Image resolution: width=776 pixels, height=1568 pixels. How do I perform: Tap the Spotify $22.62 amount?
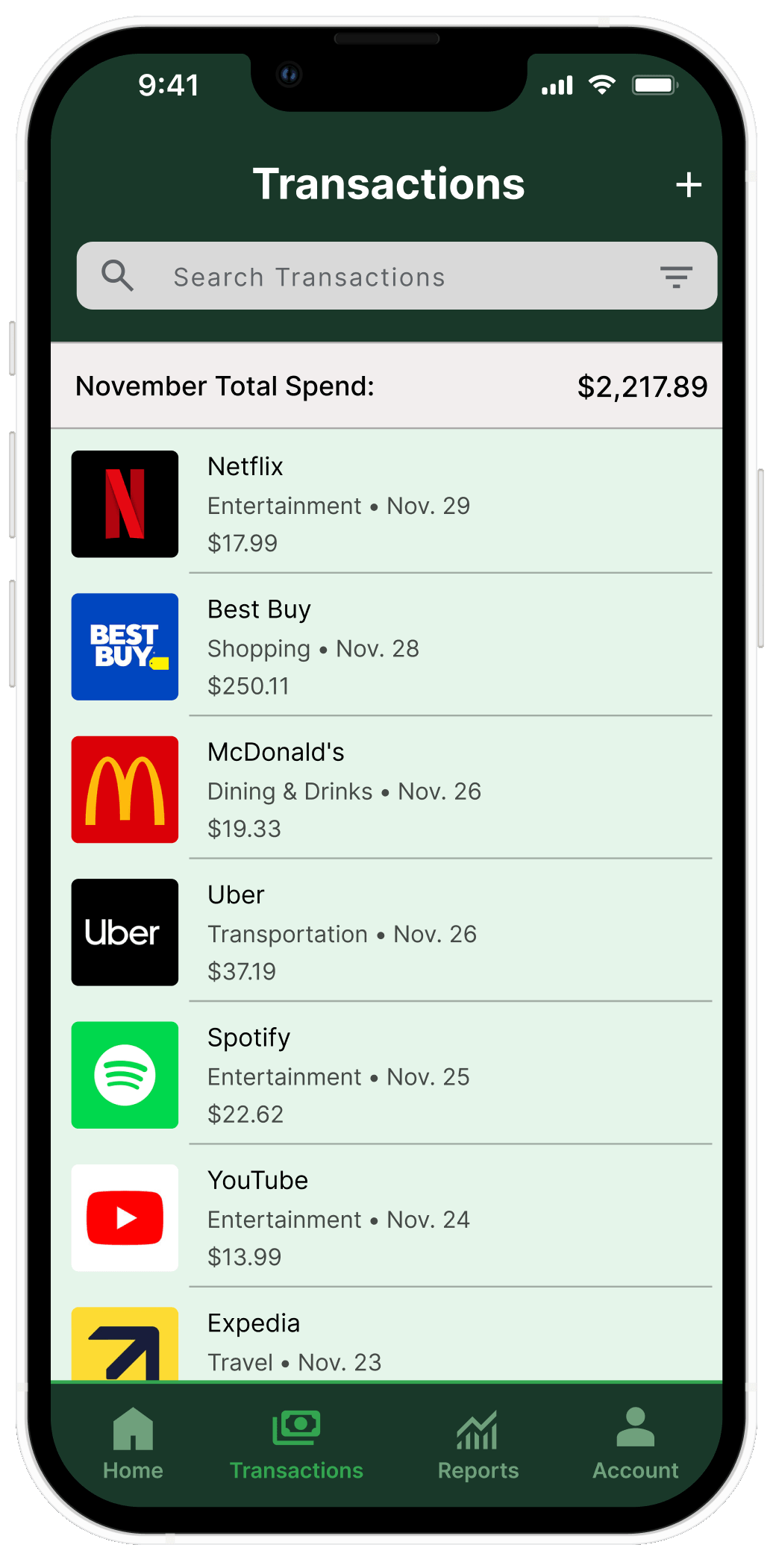pyautogui.click(x=245, y=1114)
